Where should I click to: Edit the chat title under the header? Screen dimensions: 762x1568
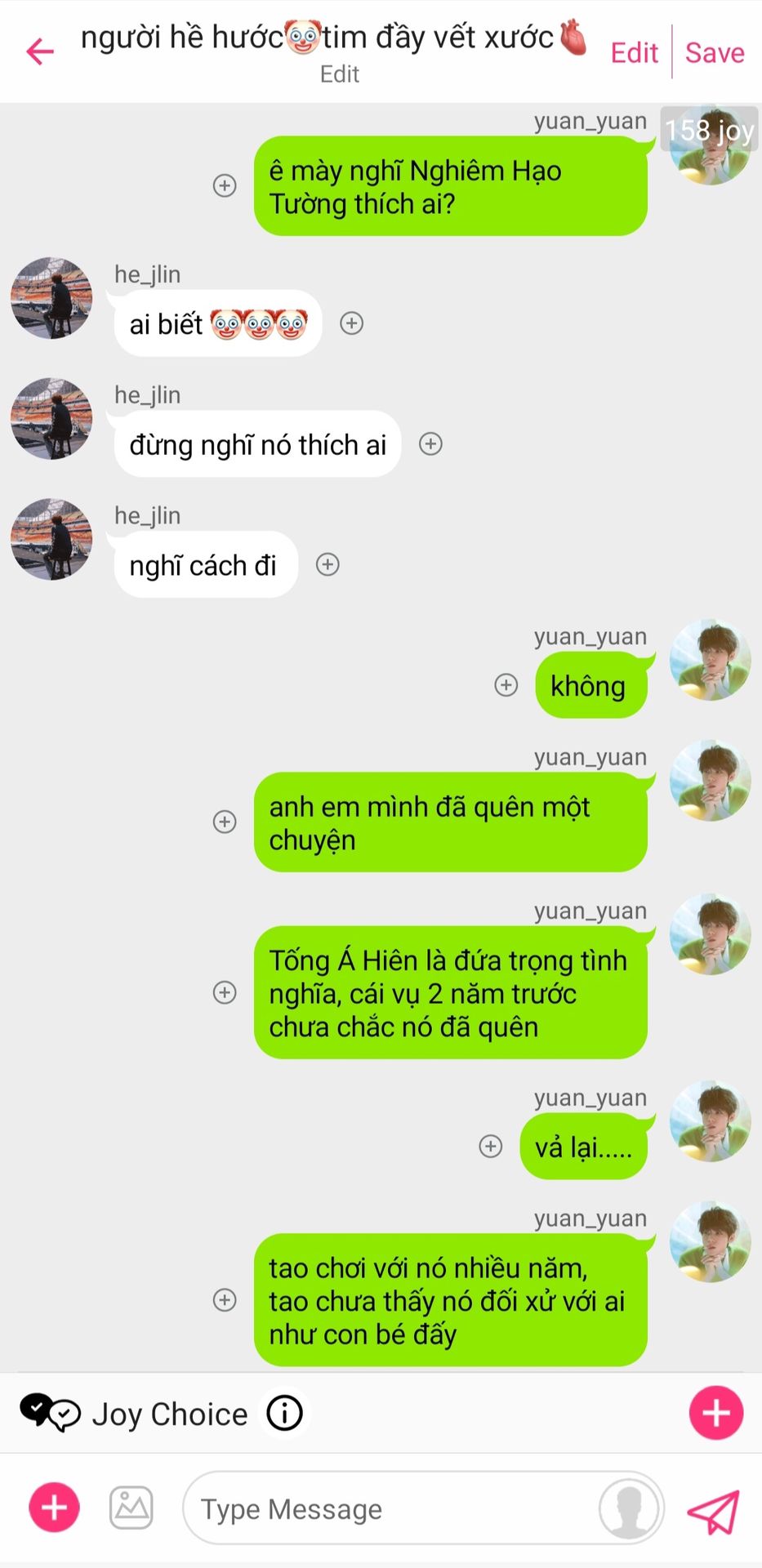tap(340, 74)
